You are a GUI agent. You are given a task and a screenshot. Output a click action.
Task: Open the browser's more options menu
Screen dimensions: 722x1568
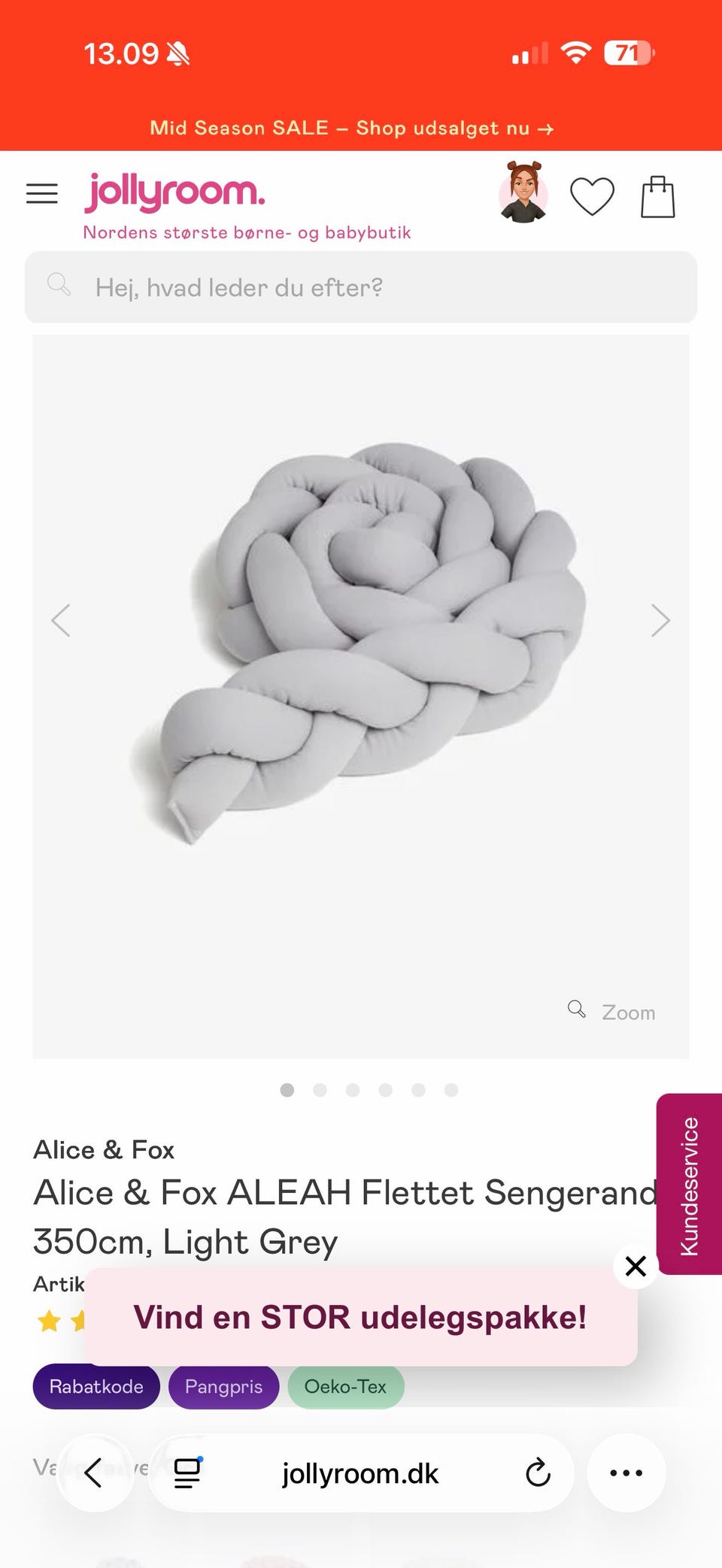[x=626, y=1473]
